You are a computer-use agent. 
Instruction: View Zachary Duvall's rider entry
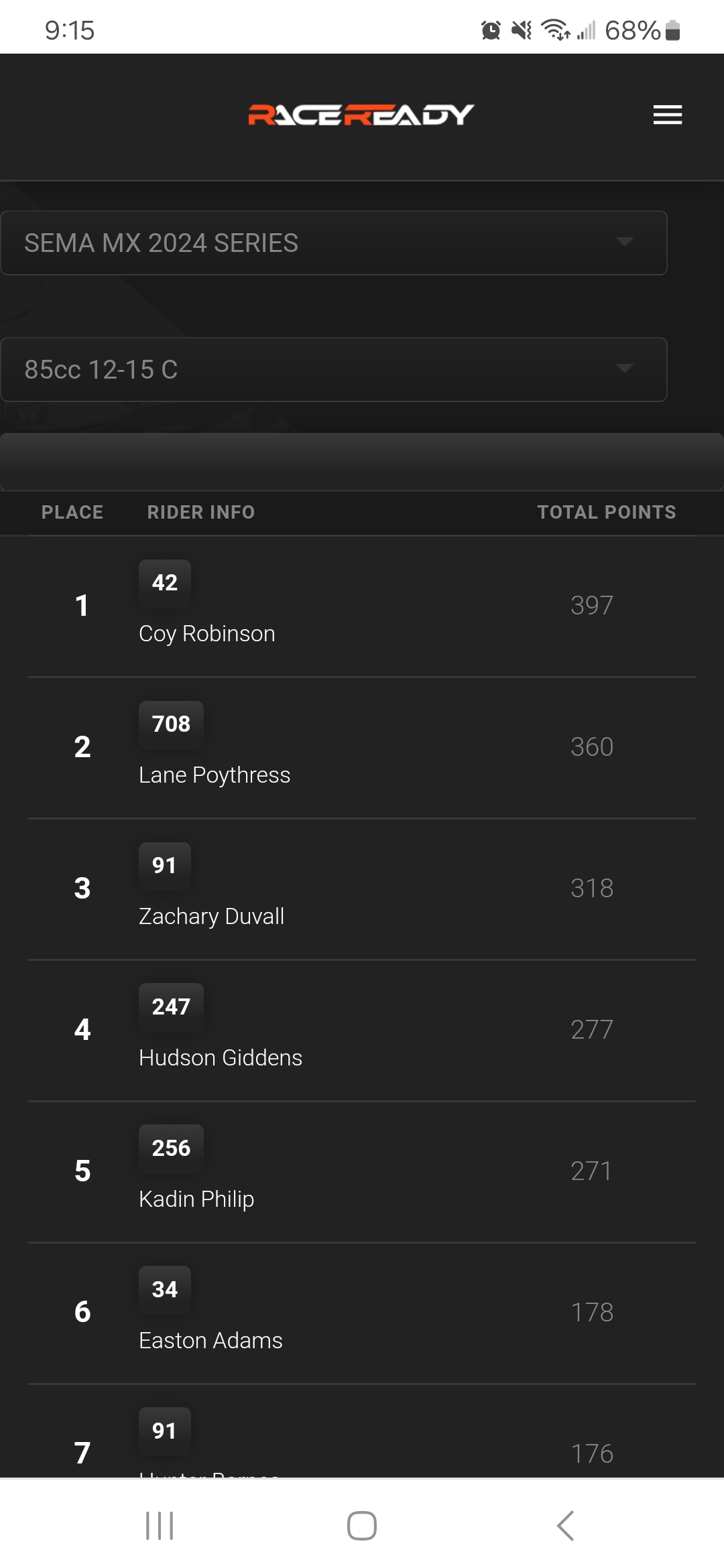[362, 889]
